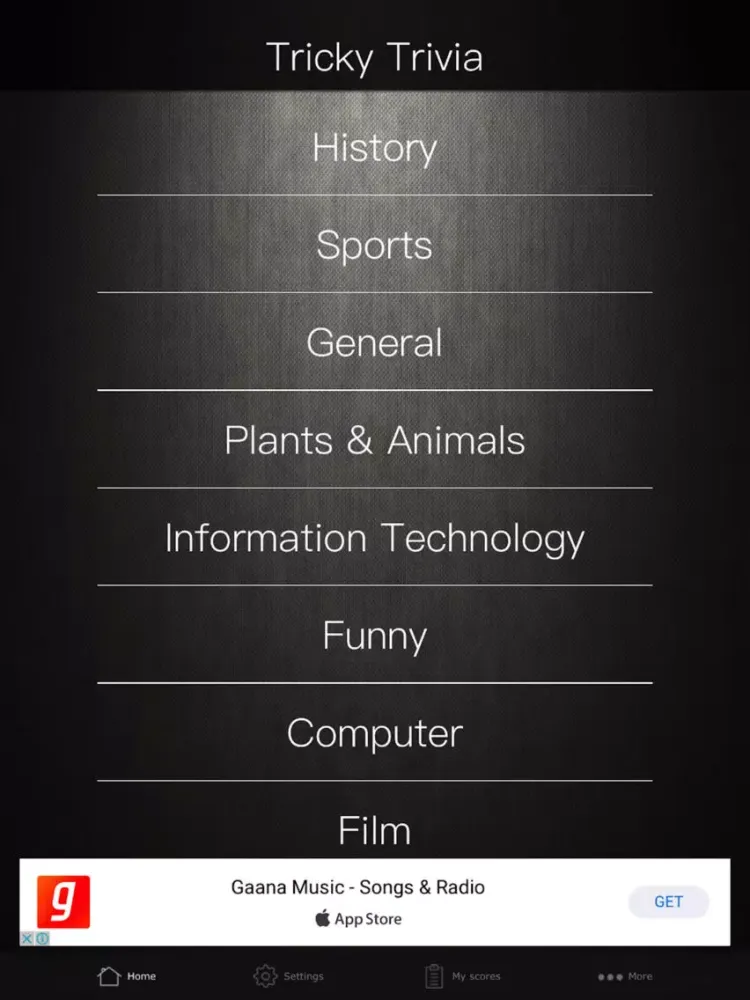Open the AdChoices info icon
The width and height of the screenshot is (750, 1000).
41,939
